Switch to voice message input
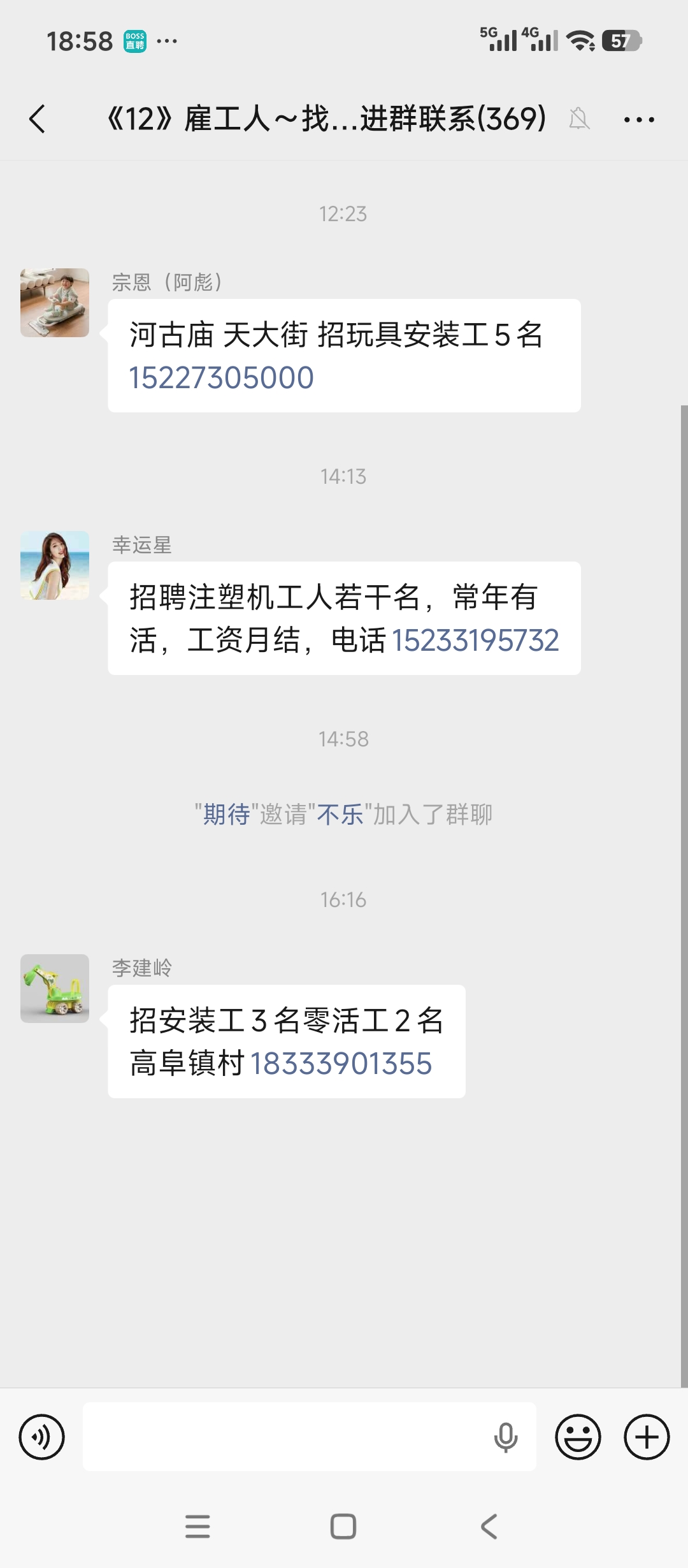The width and height of the screenshot is (688, 1568). coord(42,1437)
